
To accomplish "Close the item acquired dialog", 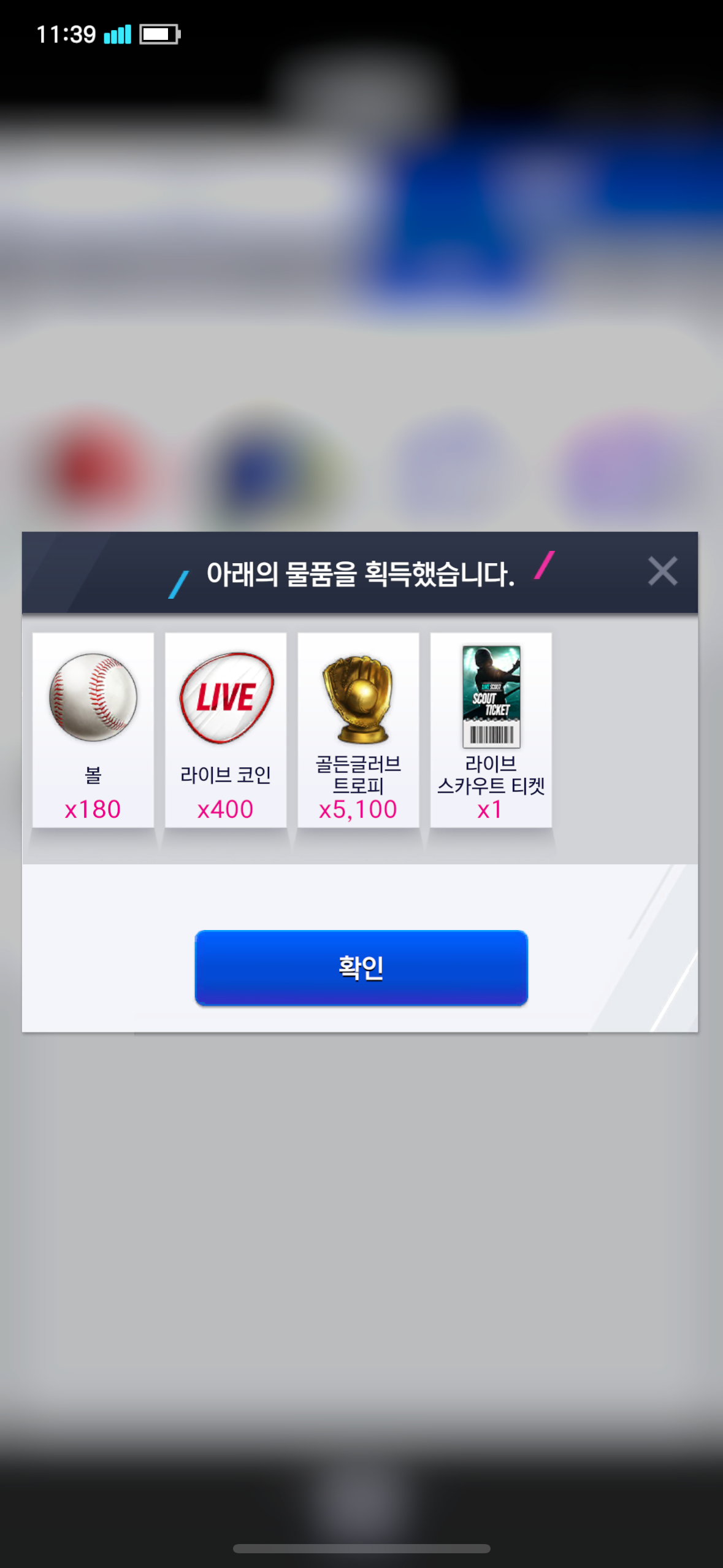I will [662, 571].
